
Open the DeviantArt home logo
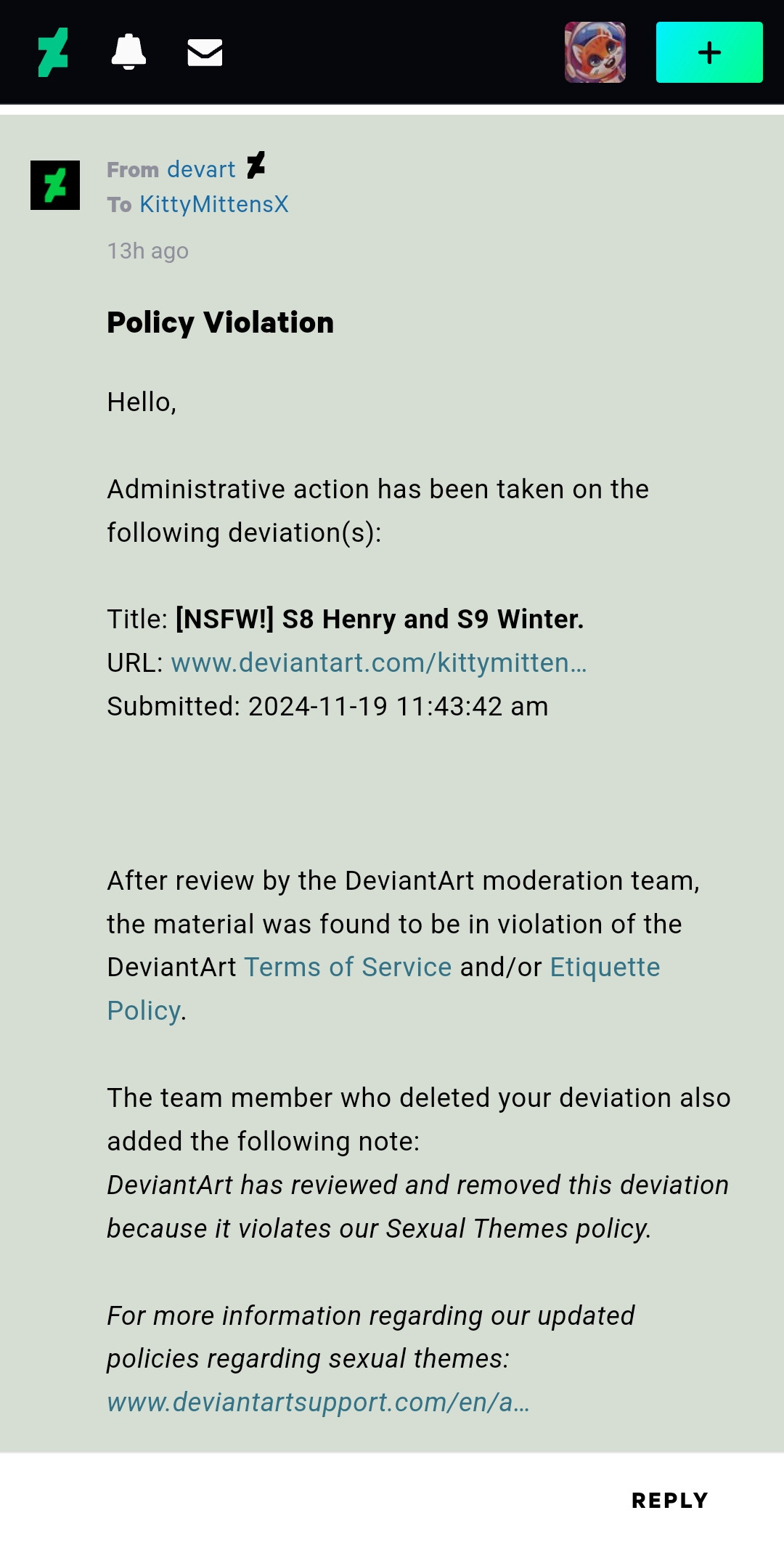(53, 52)
